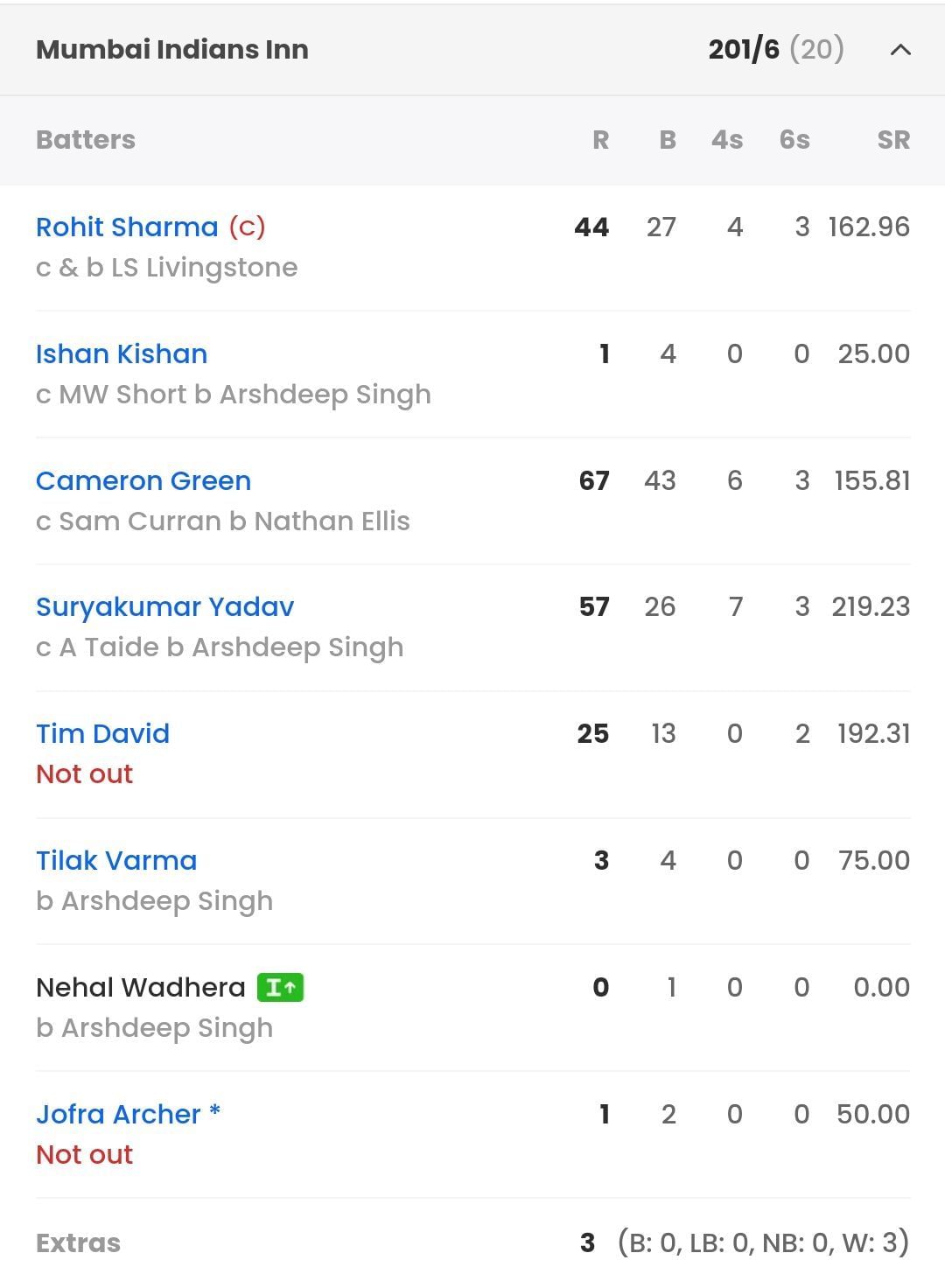Click the Extras row label
Screen dimensions: 945x1288
[77, 1242]
